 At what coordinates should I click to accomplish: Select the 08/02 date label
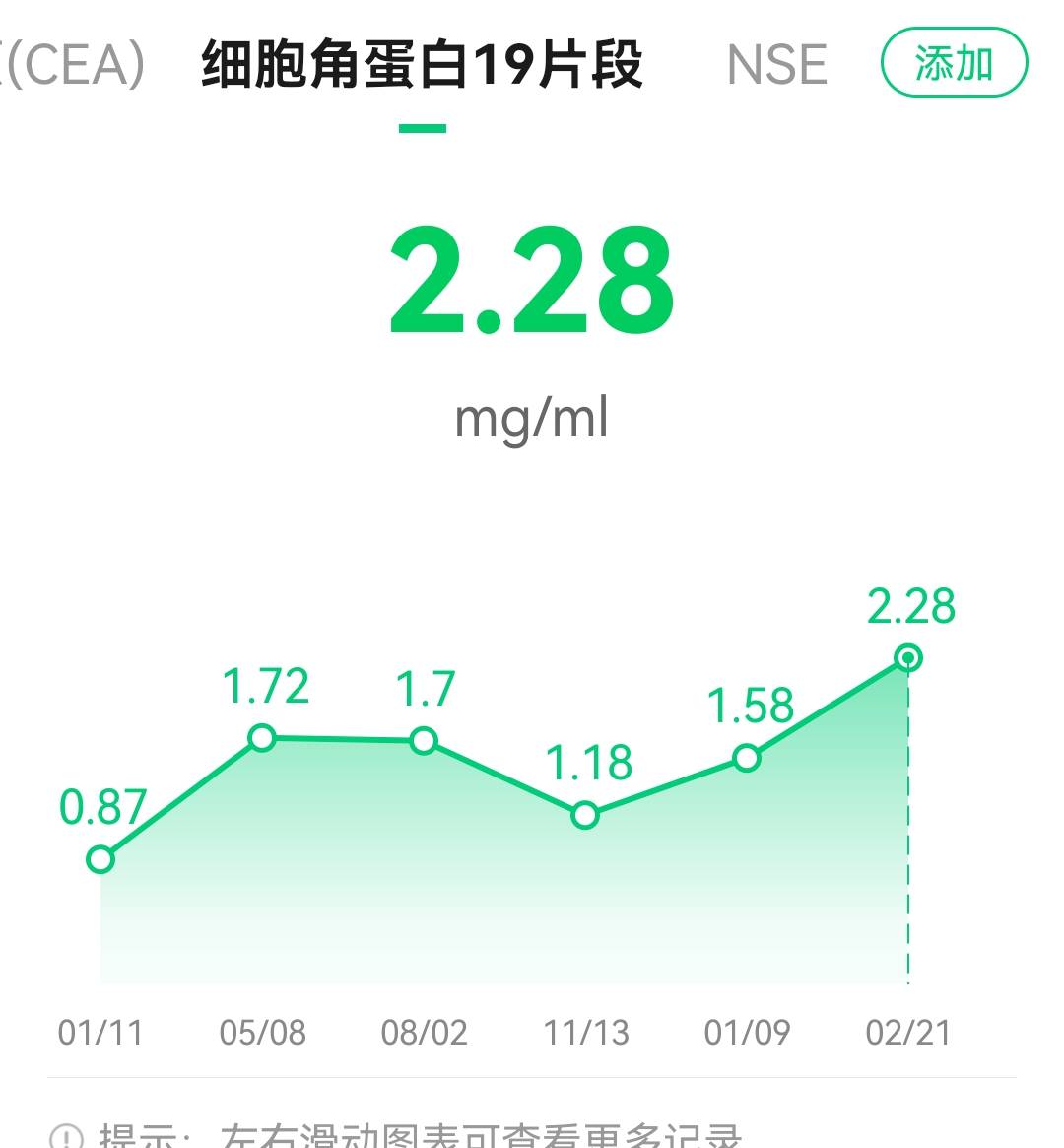(426, 1033)
